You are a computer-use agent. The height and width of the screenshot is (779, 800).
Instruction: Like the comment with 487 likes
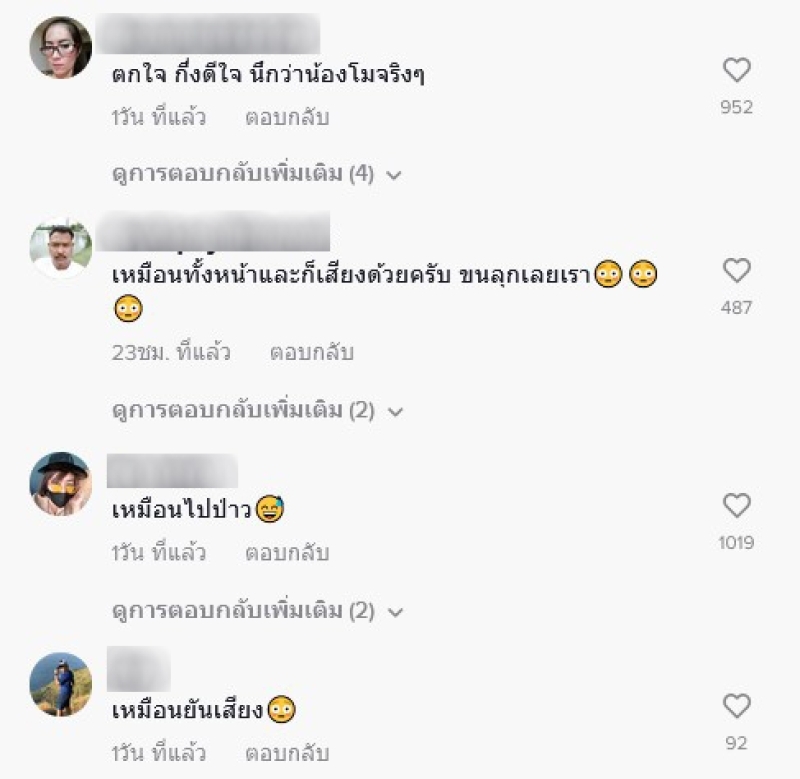tap(736, 270)
